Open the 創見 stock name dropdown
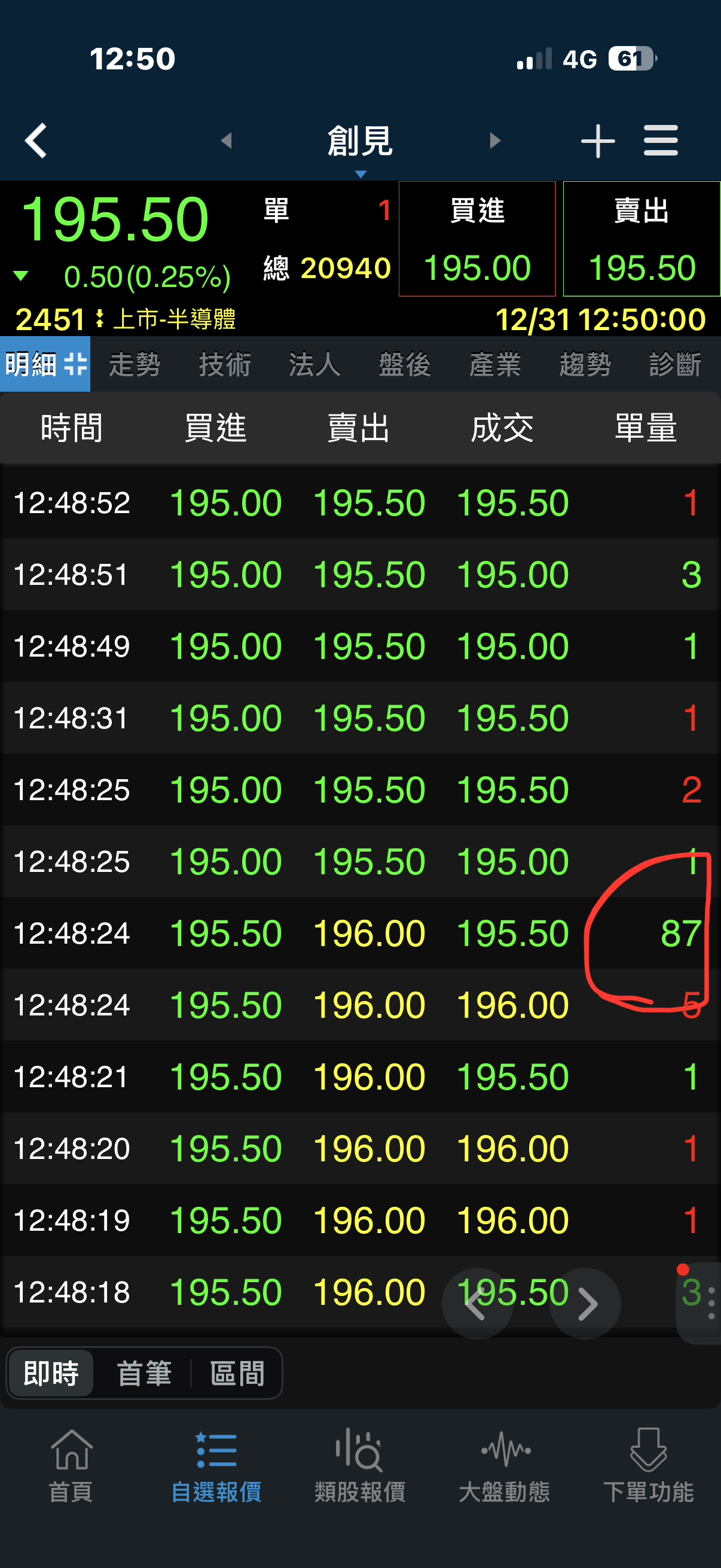This screenshot has height=1568, width=721. click(360, 146)
